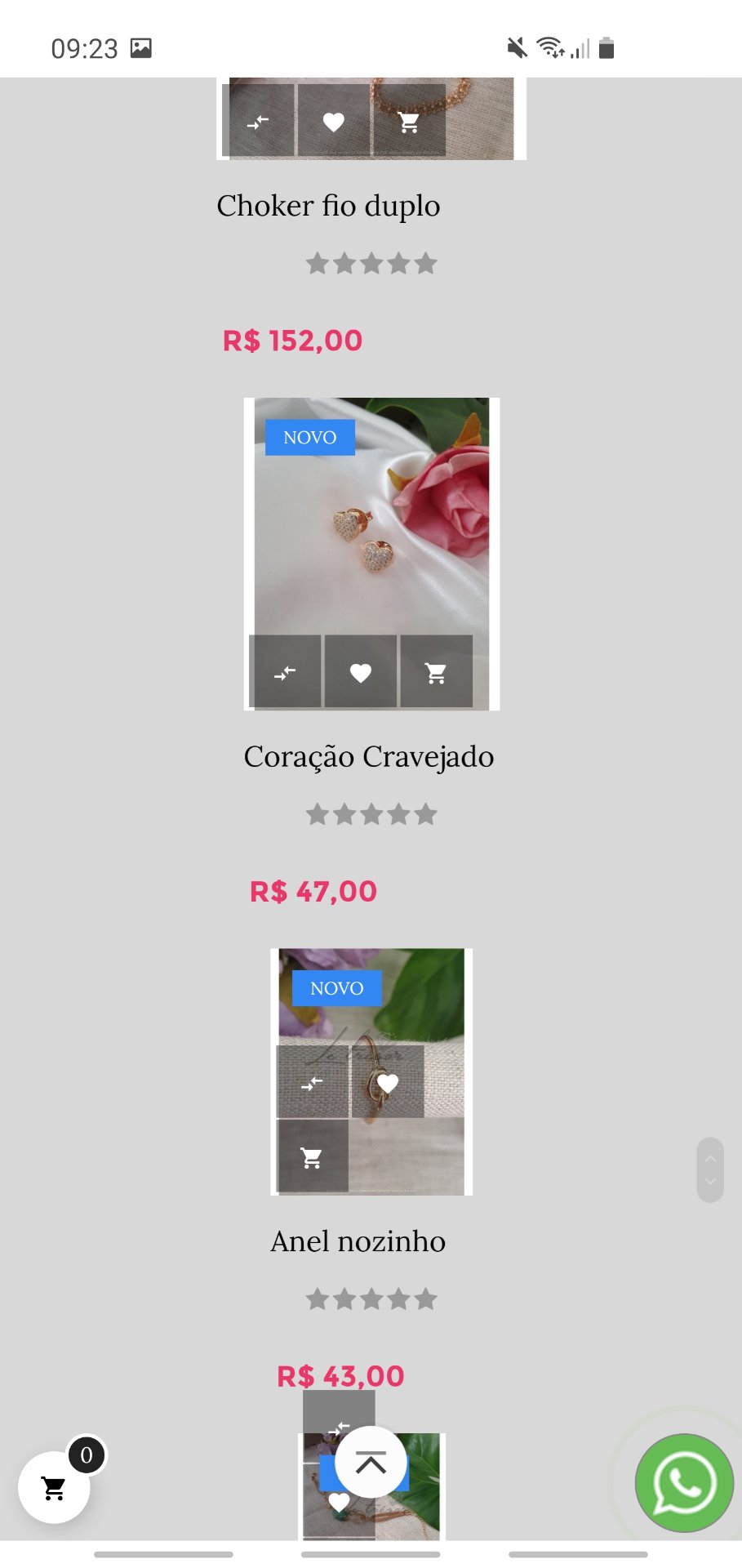Compare the Anel nozinho product
Viewport: 742px width, 1568px height.
(x=313, y=1083)
